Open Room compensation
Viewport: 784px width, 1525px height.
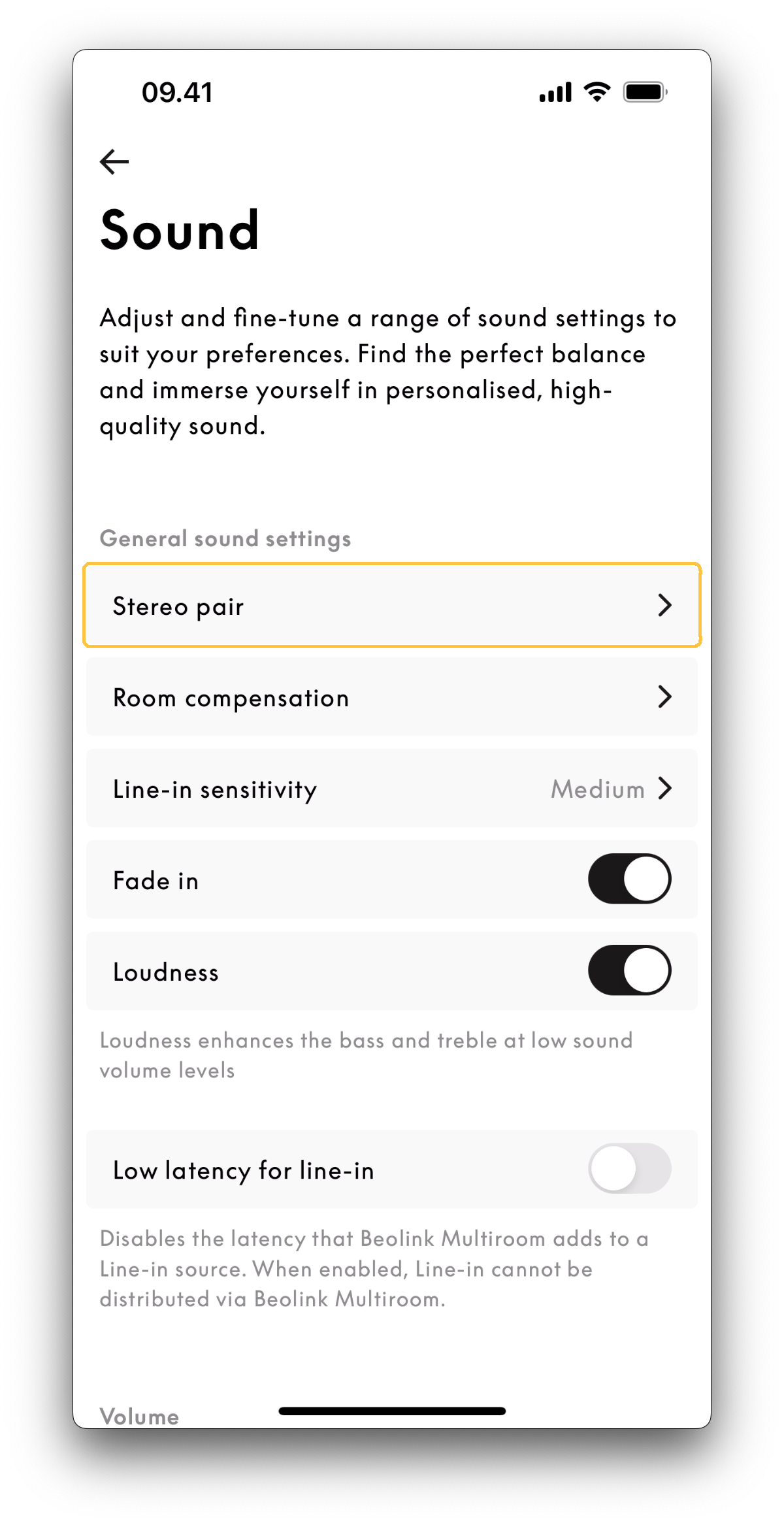coord(392,697)
